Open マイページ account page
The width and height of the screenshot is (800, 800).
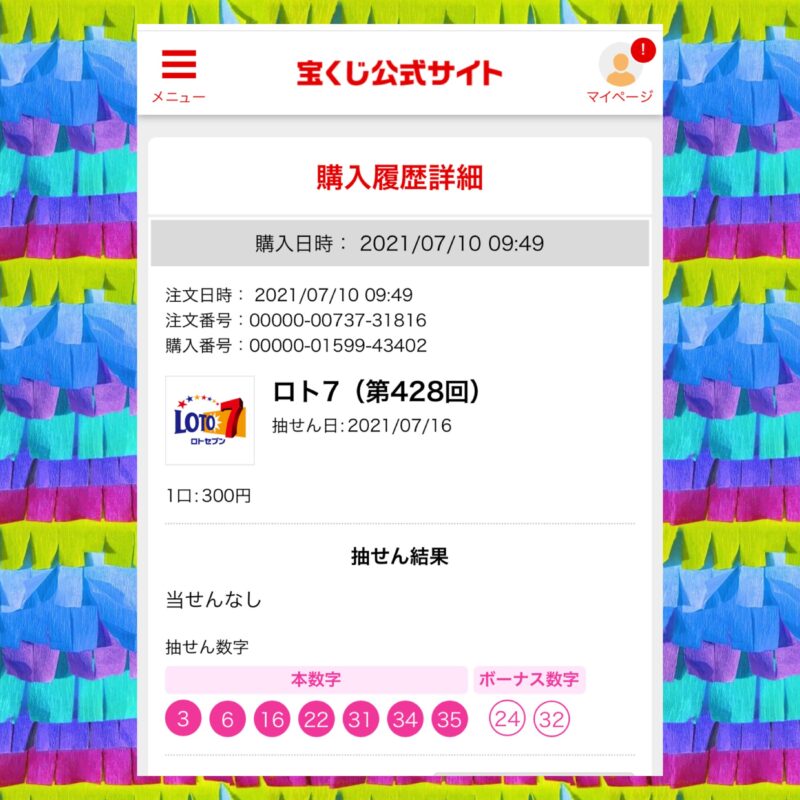click(619, 72)
